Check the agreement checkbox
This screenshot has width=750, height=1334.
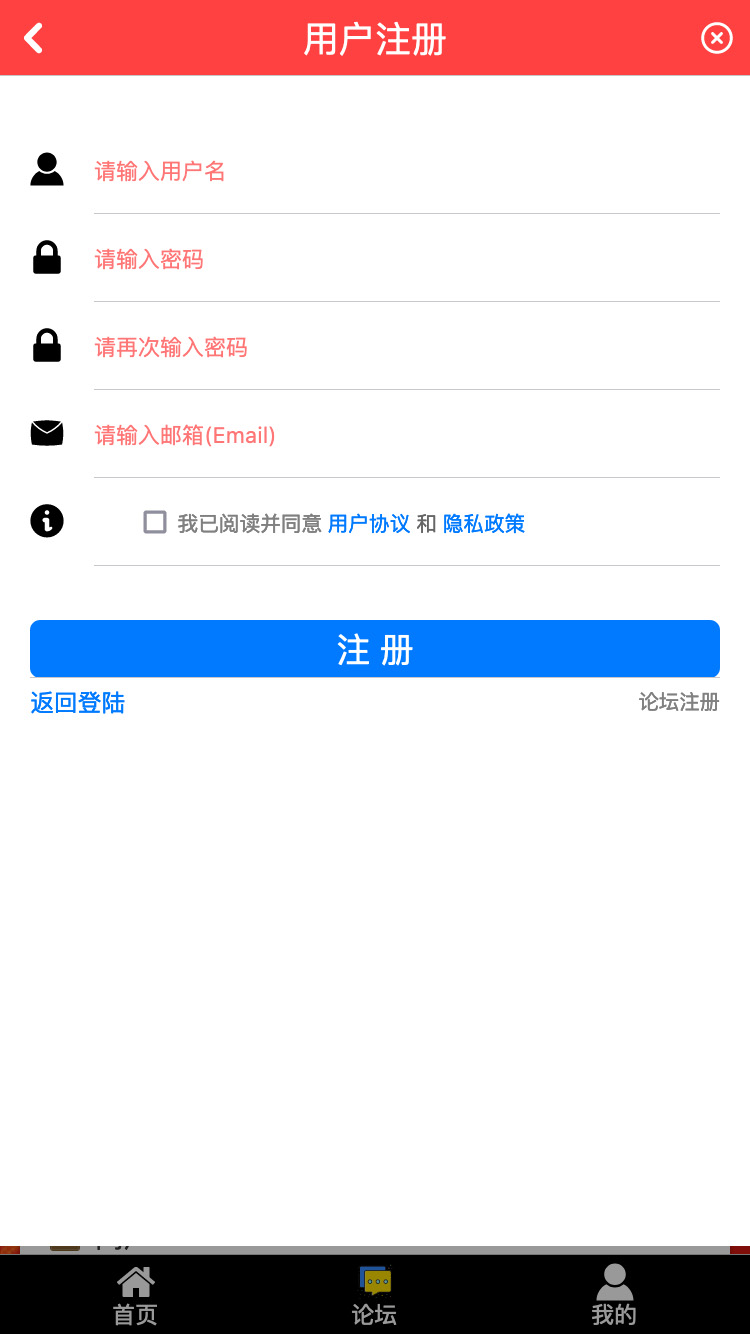coord(155,522)
